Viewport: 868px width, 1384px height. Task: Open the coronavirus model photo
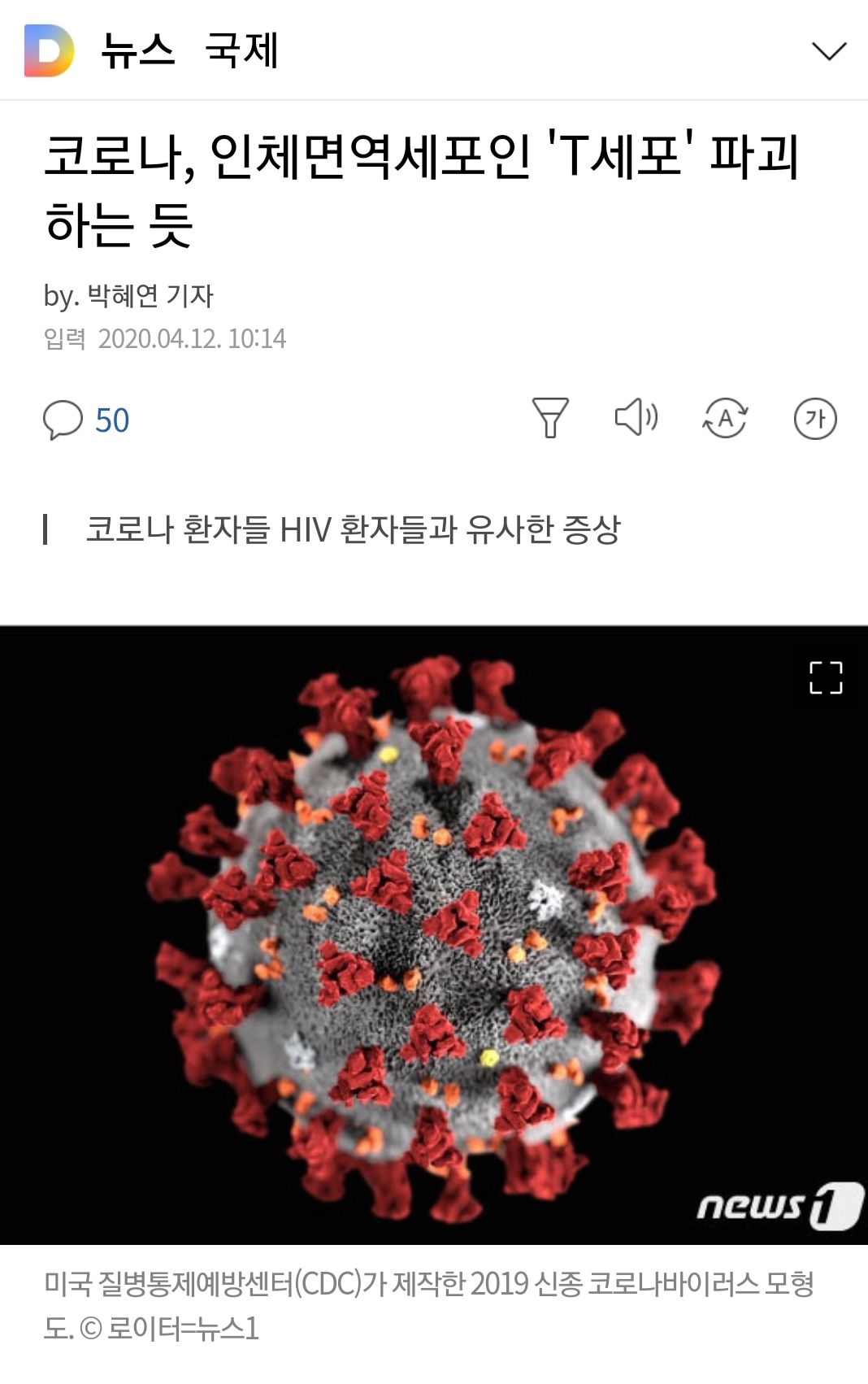point(434,935)
